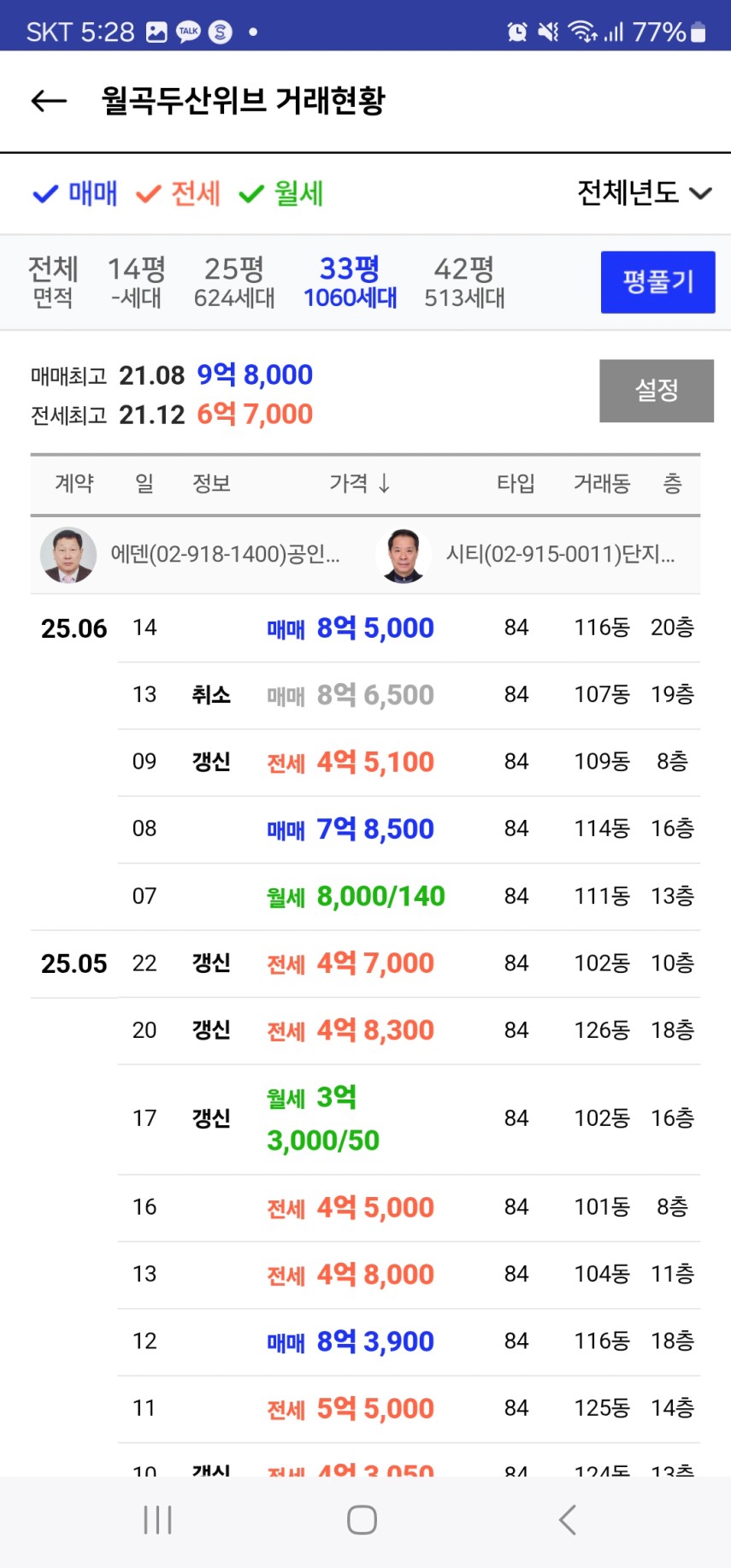The image size is (731, 1568).
Task: Tap the 평풀기 button
Action: 657,282
